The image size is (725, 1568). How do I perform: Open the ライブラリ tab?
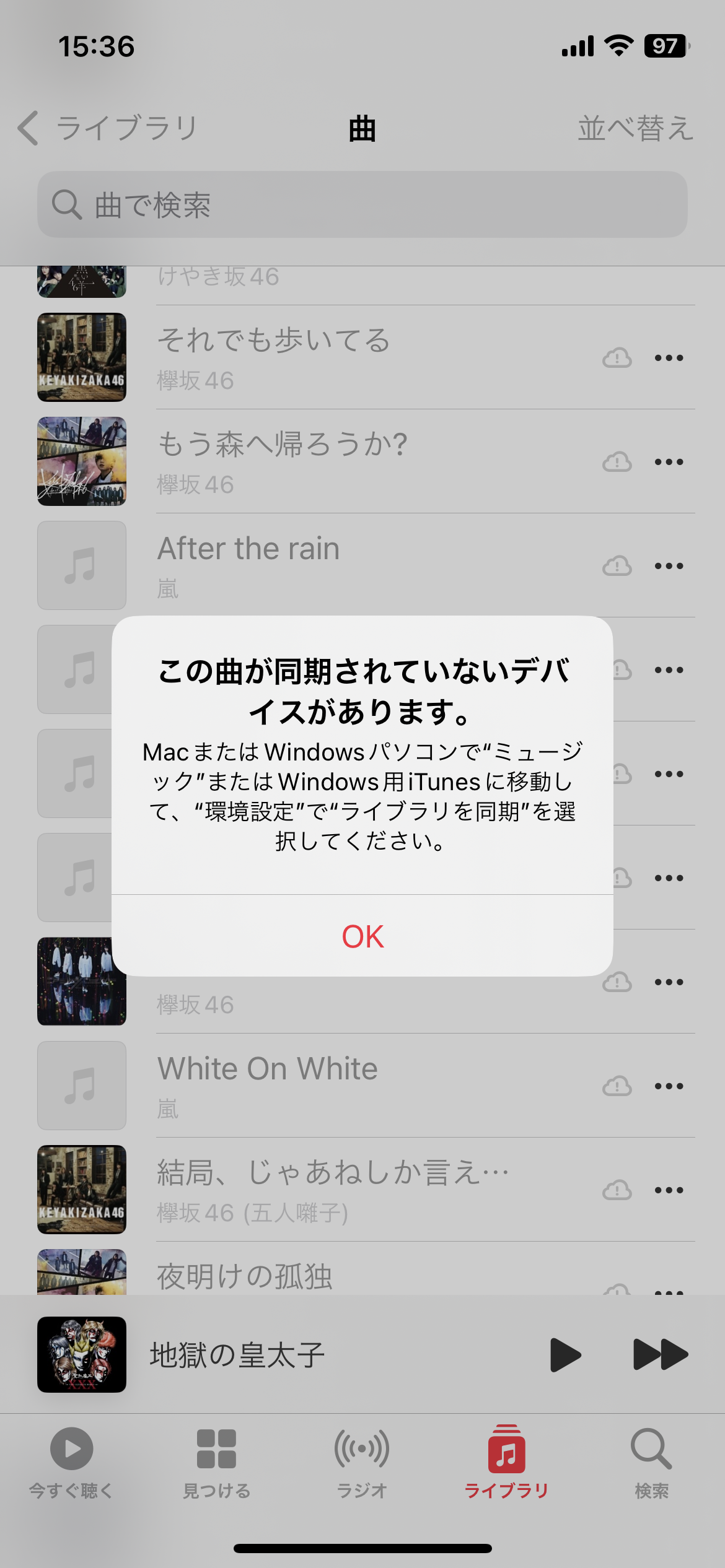tap(506, 1463)
